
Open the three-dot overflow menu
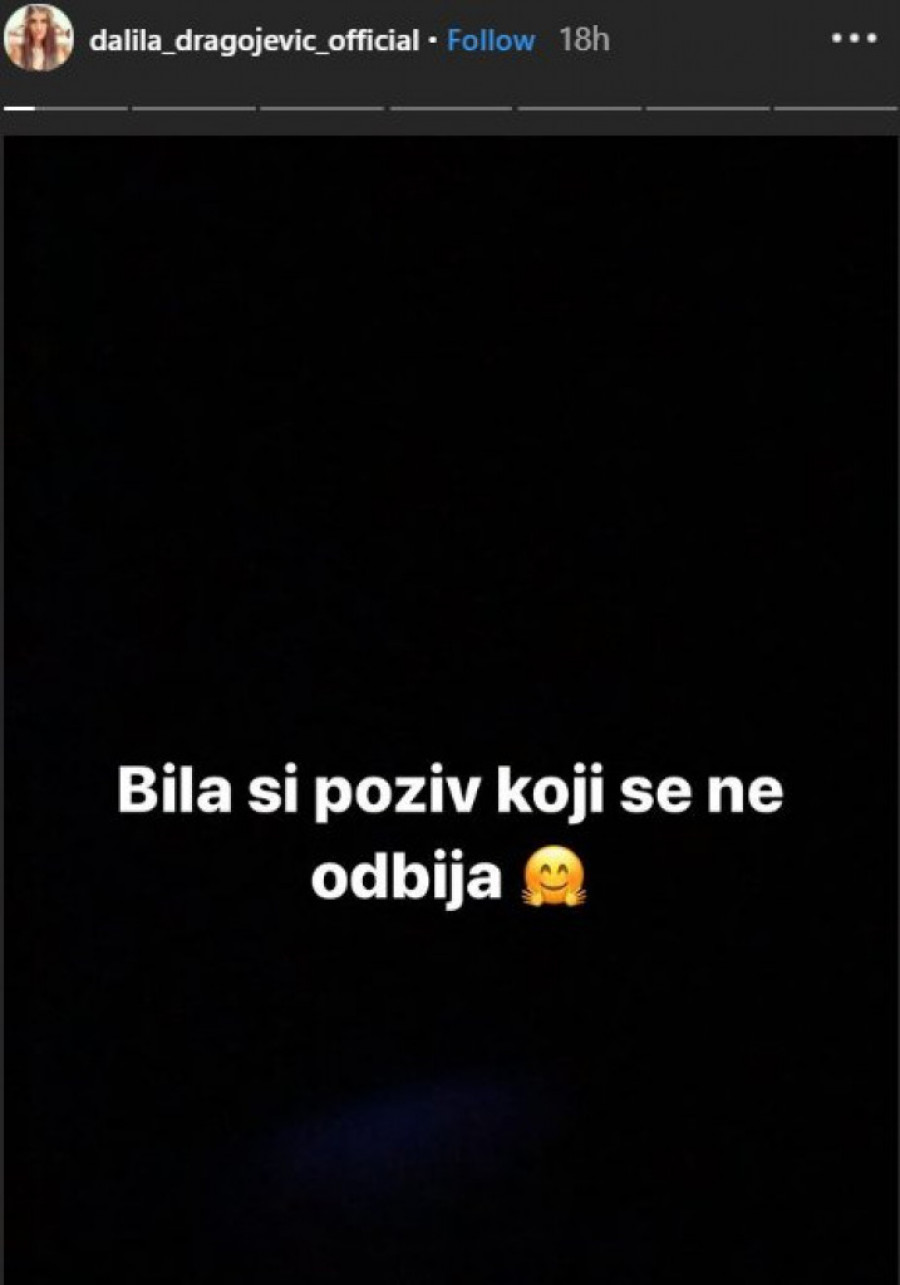[853, 39]
